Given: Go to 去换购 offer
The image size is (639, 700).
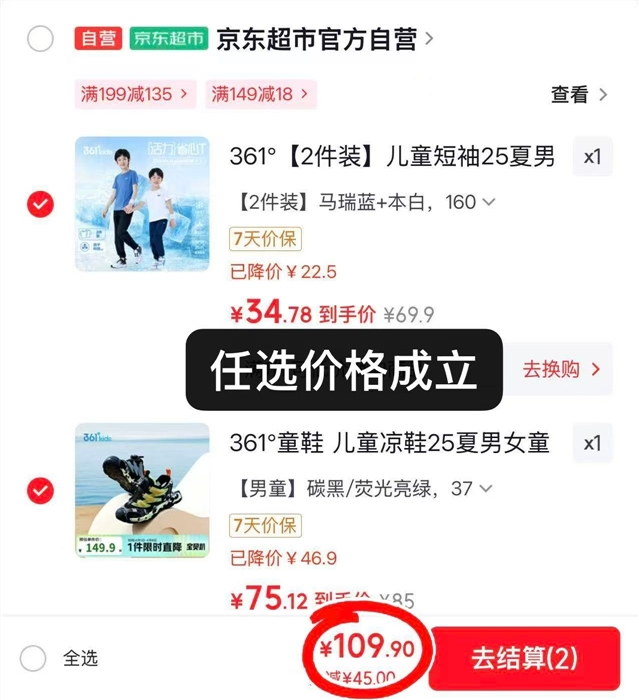Looking at the screenshot, I should click(x=560, y=370).
